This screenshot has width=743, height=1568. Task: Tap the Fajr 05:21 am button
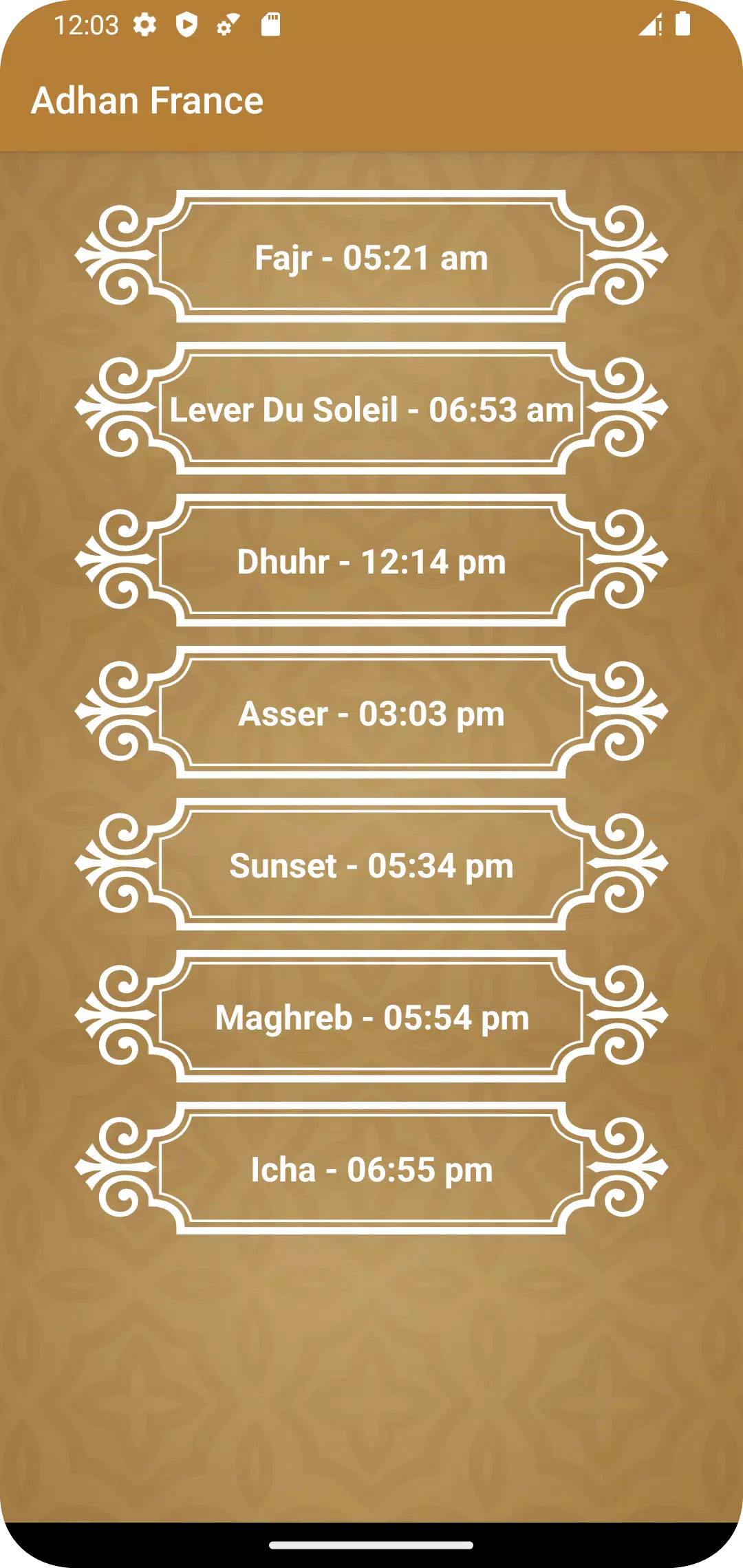click(x=371, y=257)
